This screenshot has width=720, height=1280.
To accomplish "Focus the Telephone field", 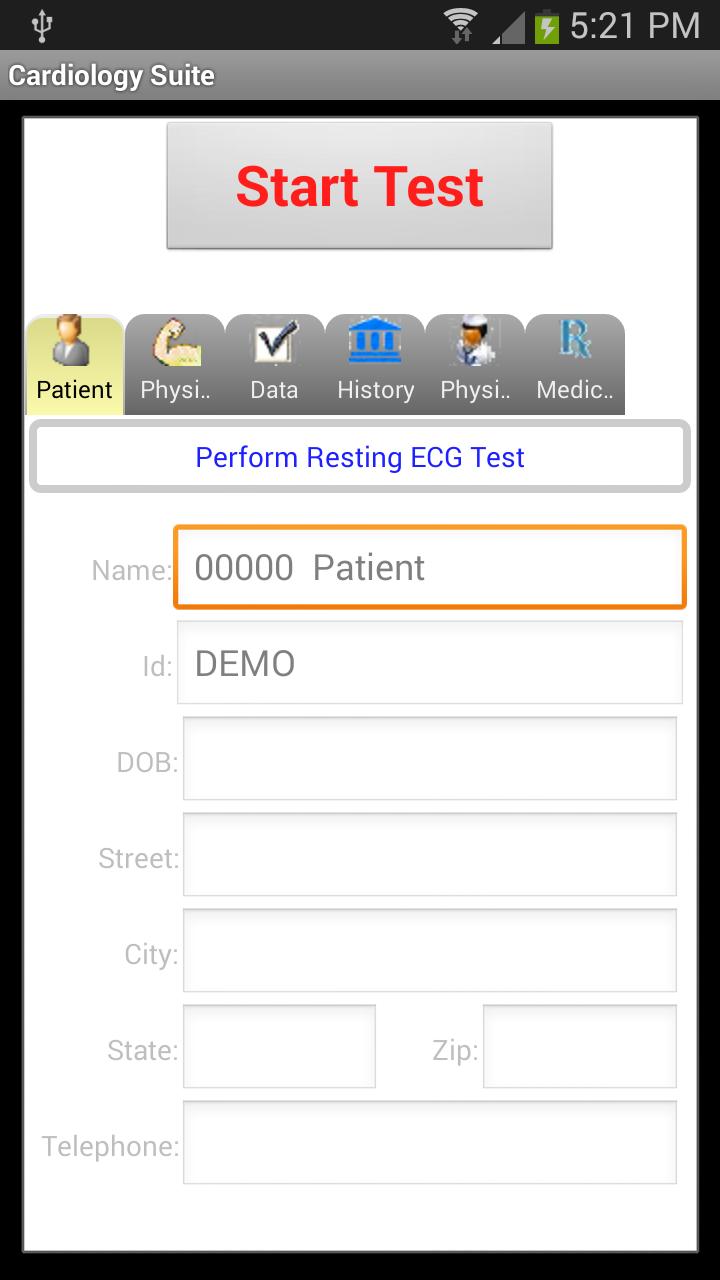I will 430,1143.
